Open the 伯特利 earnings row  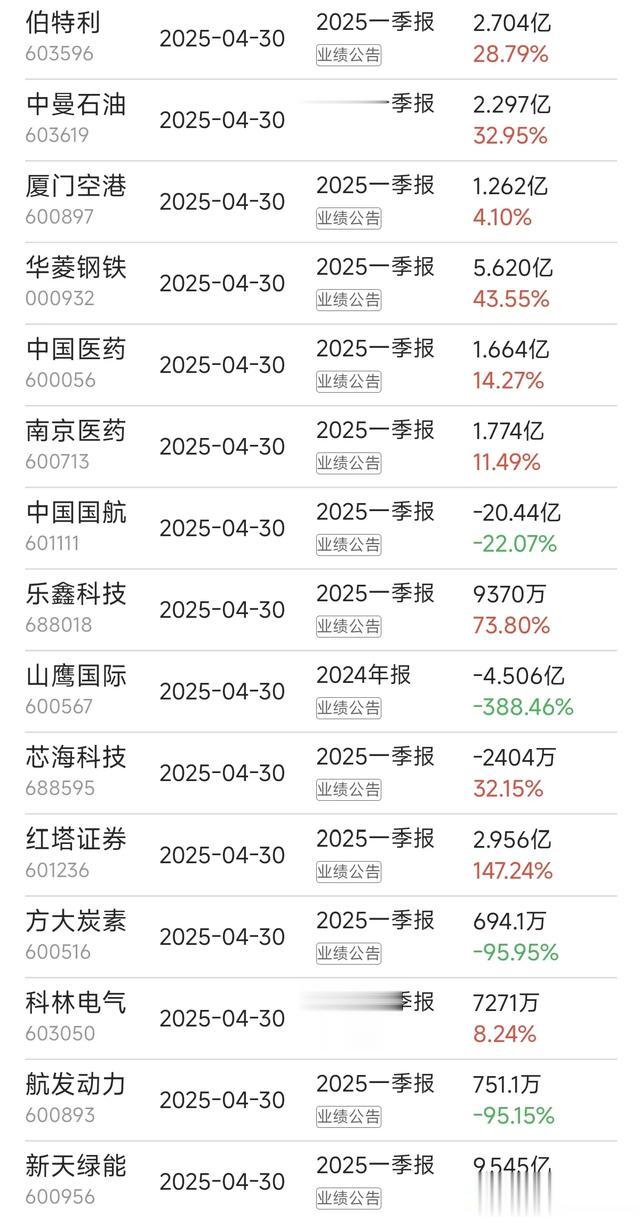tap(320, 37)
